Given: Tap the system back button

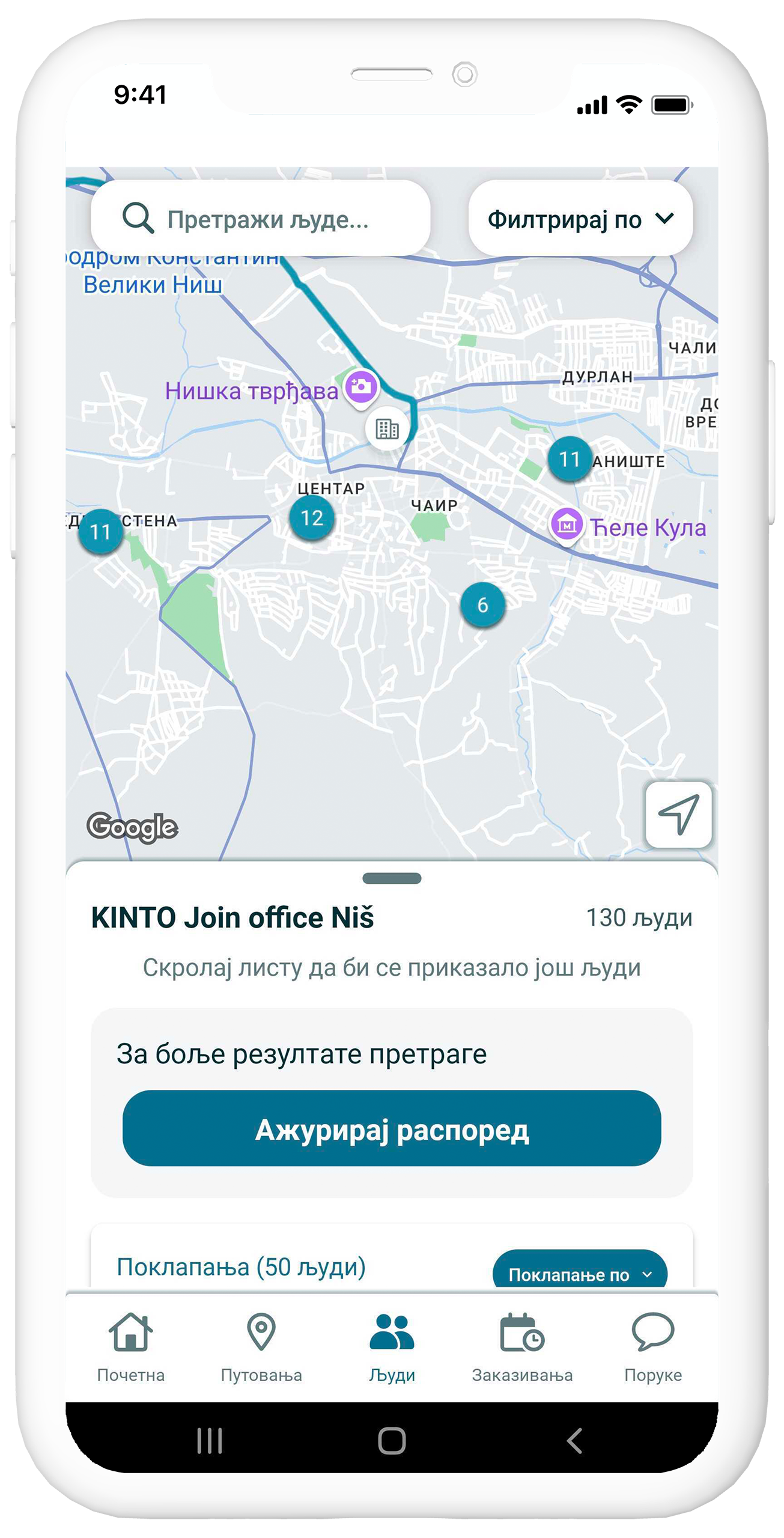Looking at the screenshot, I should (574, 1441).
